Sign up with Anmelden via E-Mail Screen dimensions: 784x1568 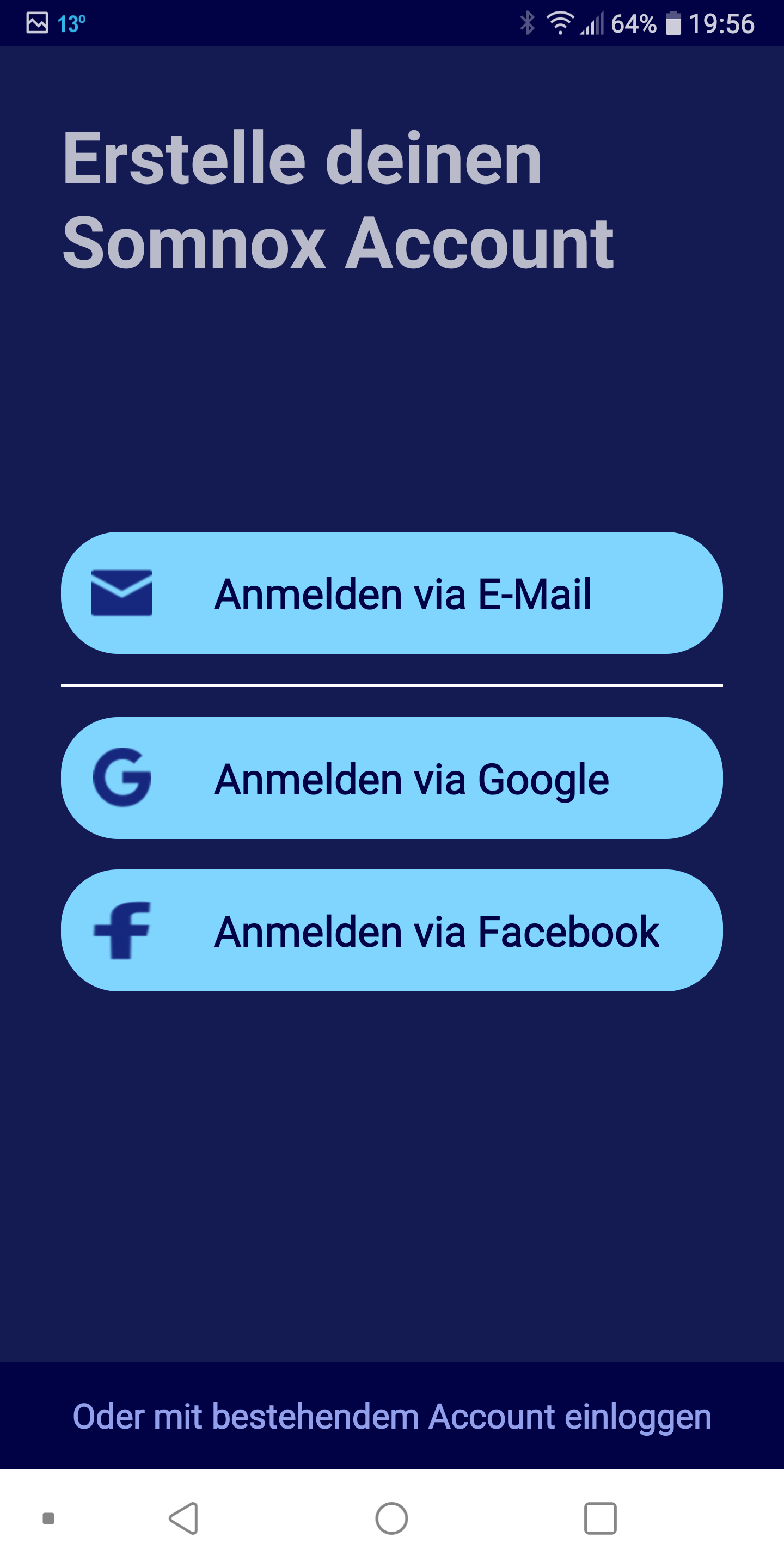click(x=391, y=593)
